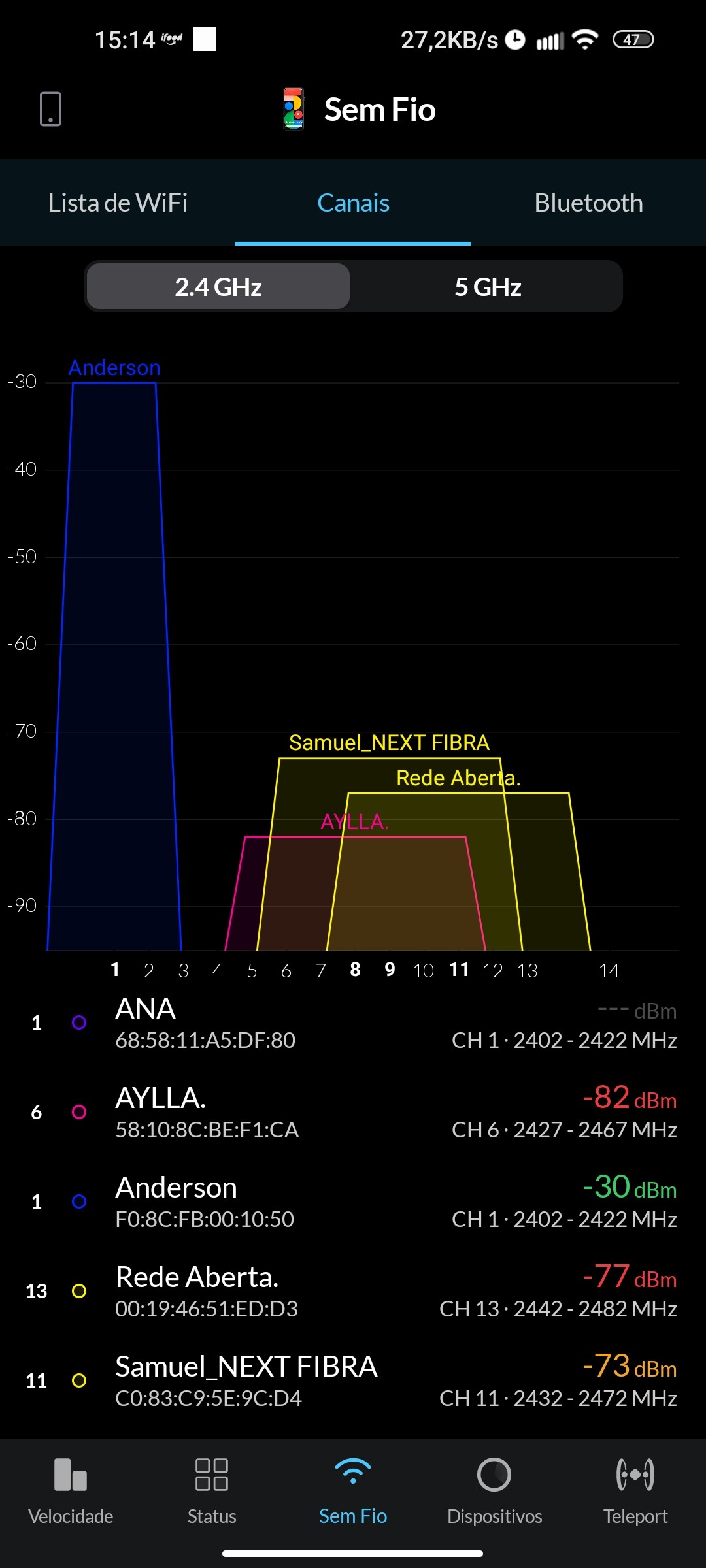Open the ANA network entry
This screenshot has height=1568, width=706.
click(x=353, y=1023)
